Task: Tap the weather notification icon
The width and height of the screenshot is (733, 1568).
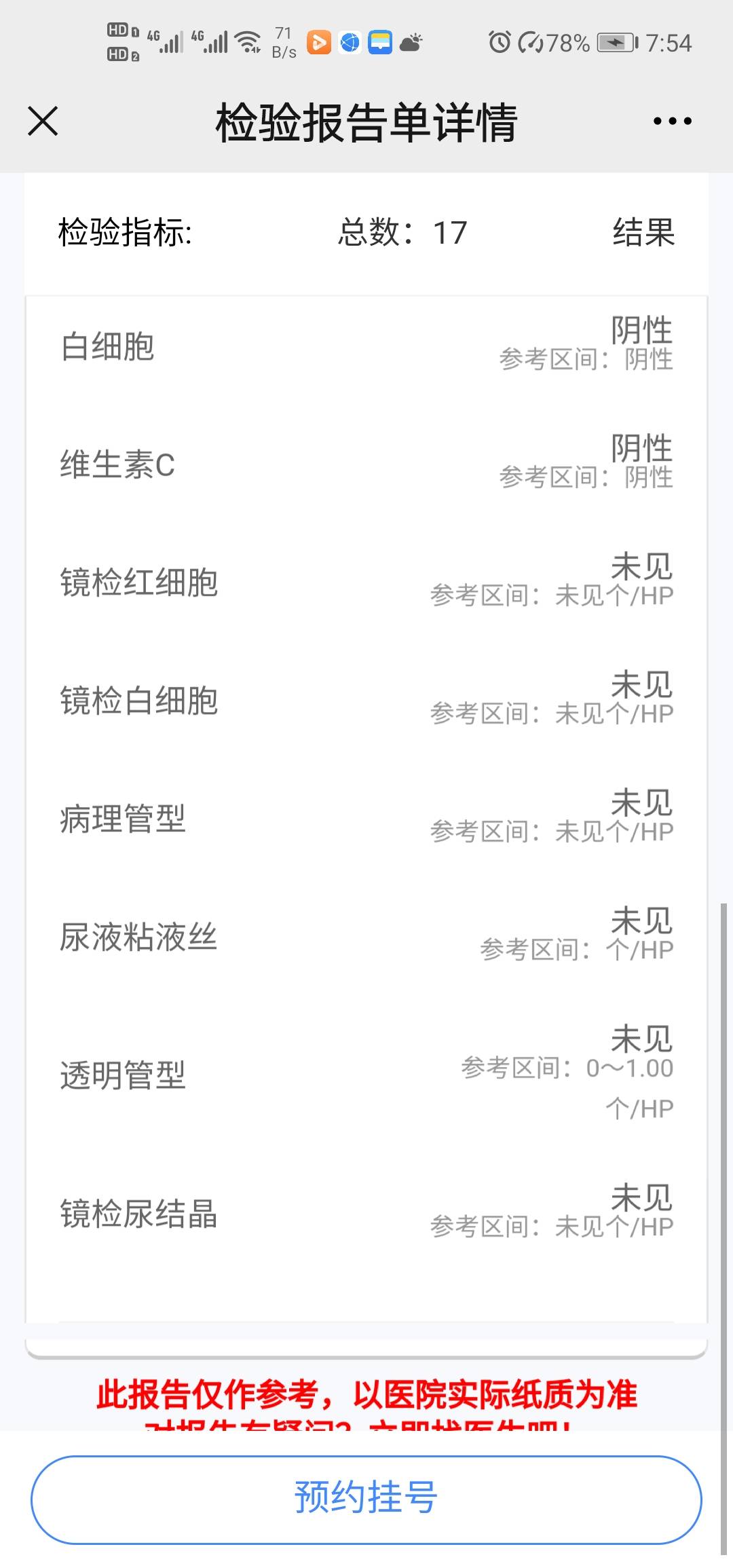Action: click(x=411, y=42)
